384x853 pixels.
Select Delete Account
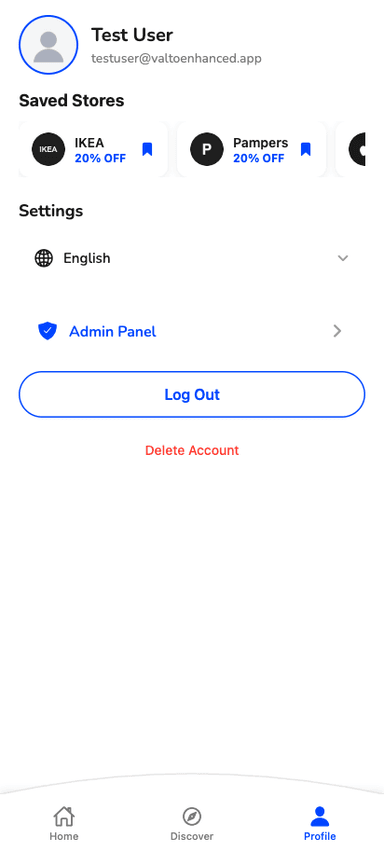tap(192, 450)
